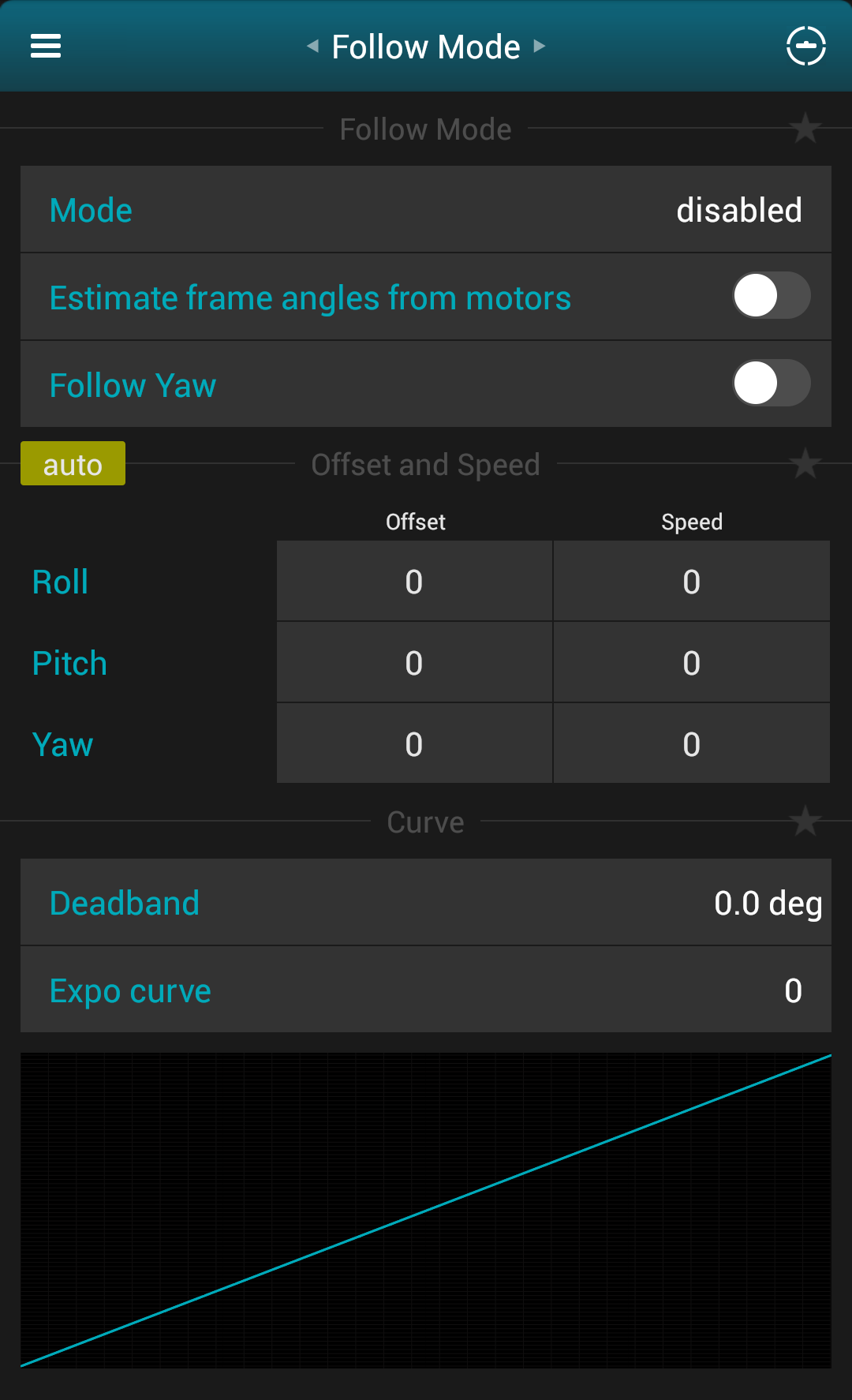This screenshot has width=852, height=1400.
Task: Favorite the Offset and Speed star
Action: point(805,464)
